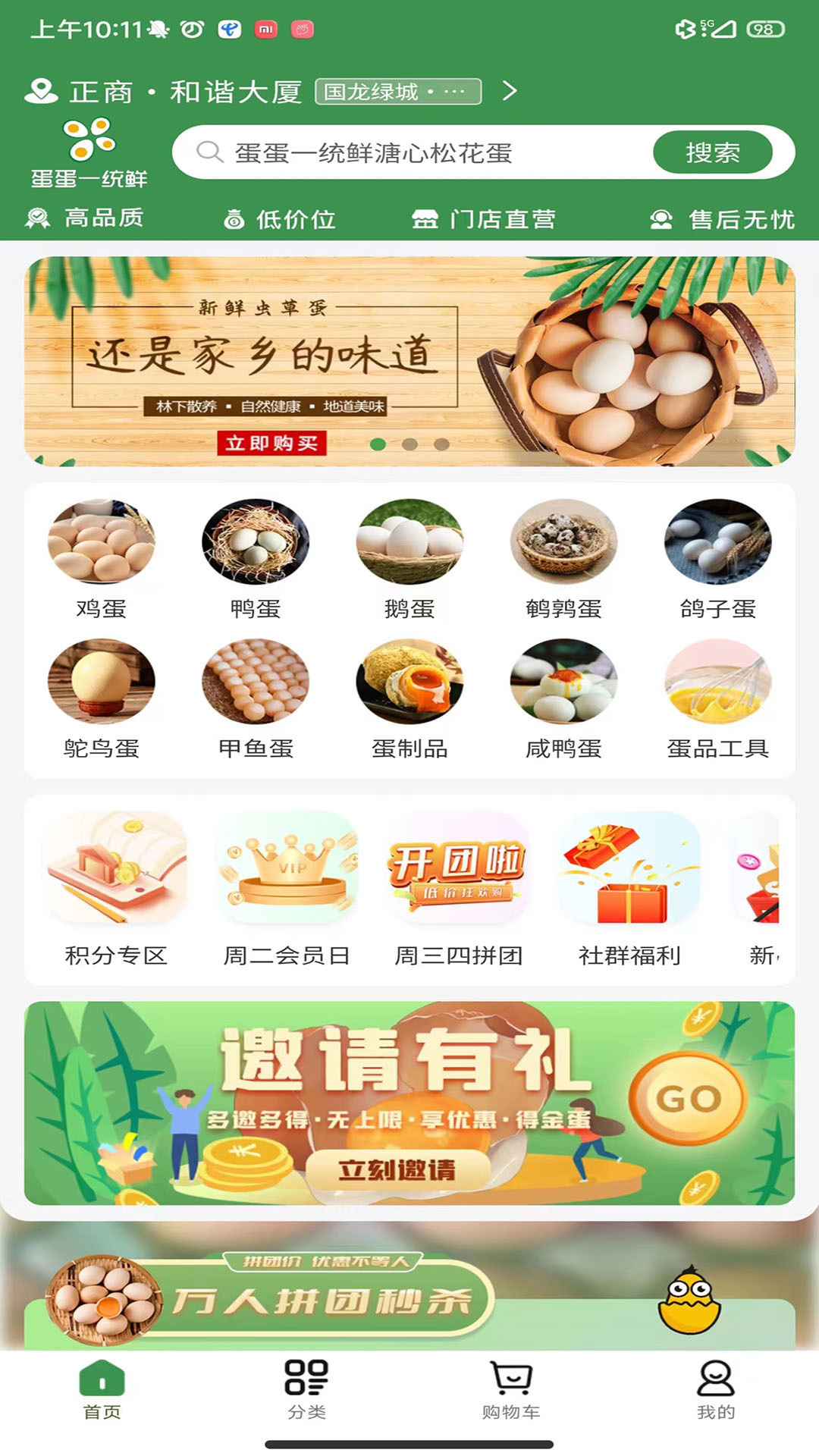Open location details via the right chevron
Image resolution: width=819 pixels, height=1456 pixels.
(510, 91)
